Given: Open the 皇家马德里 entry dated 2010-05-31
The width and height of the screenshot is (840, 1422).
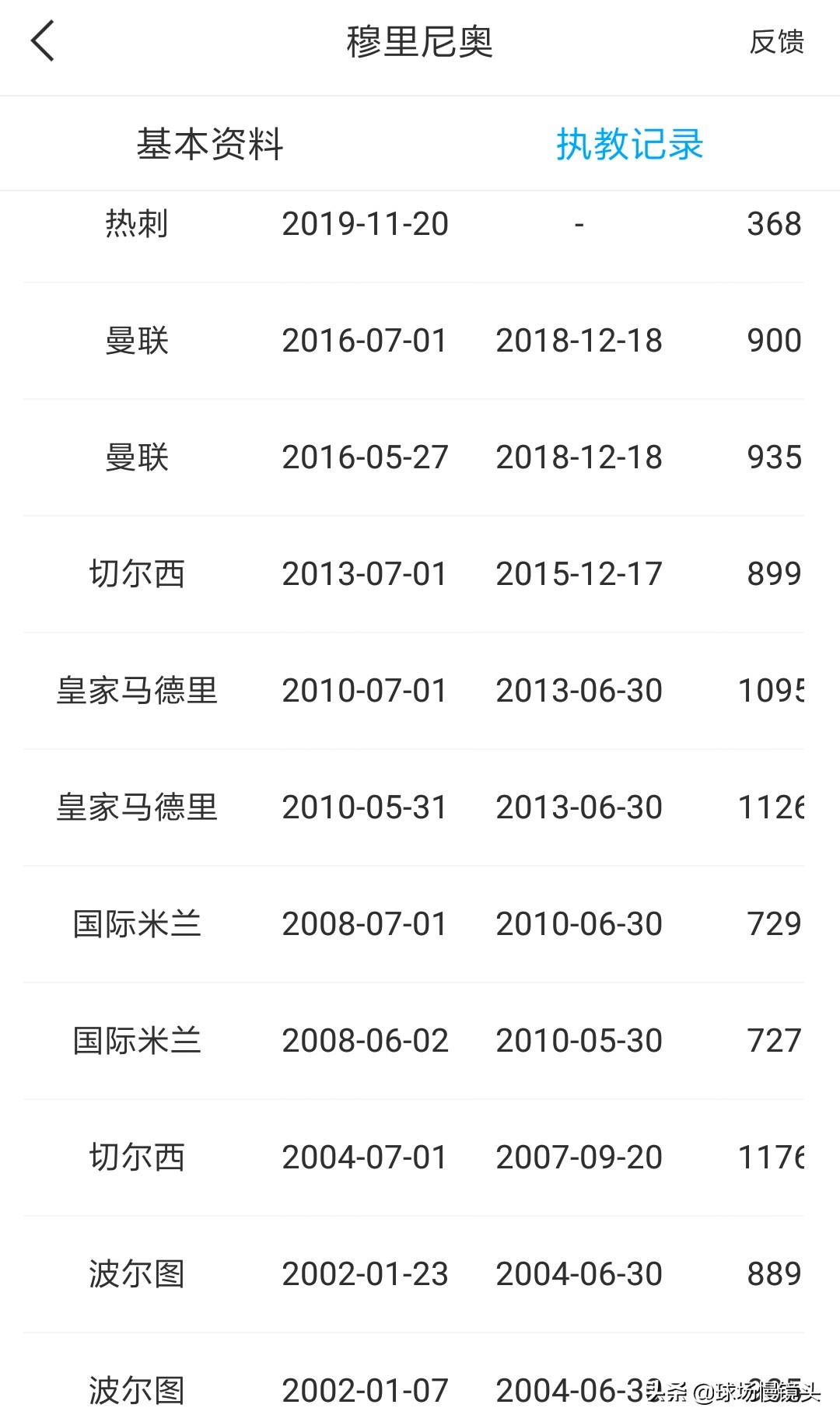Looking at the screenshot, I should [420, 807].
